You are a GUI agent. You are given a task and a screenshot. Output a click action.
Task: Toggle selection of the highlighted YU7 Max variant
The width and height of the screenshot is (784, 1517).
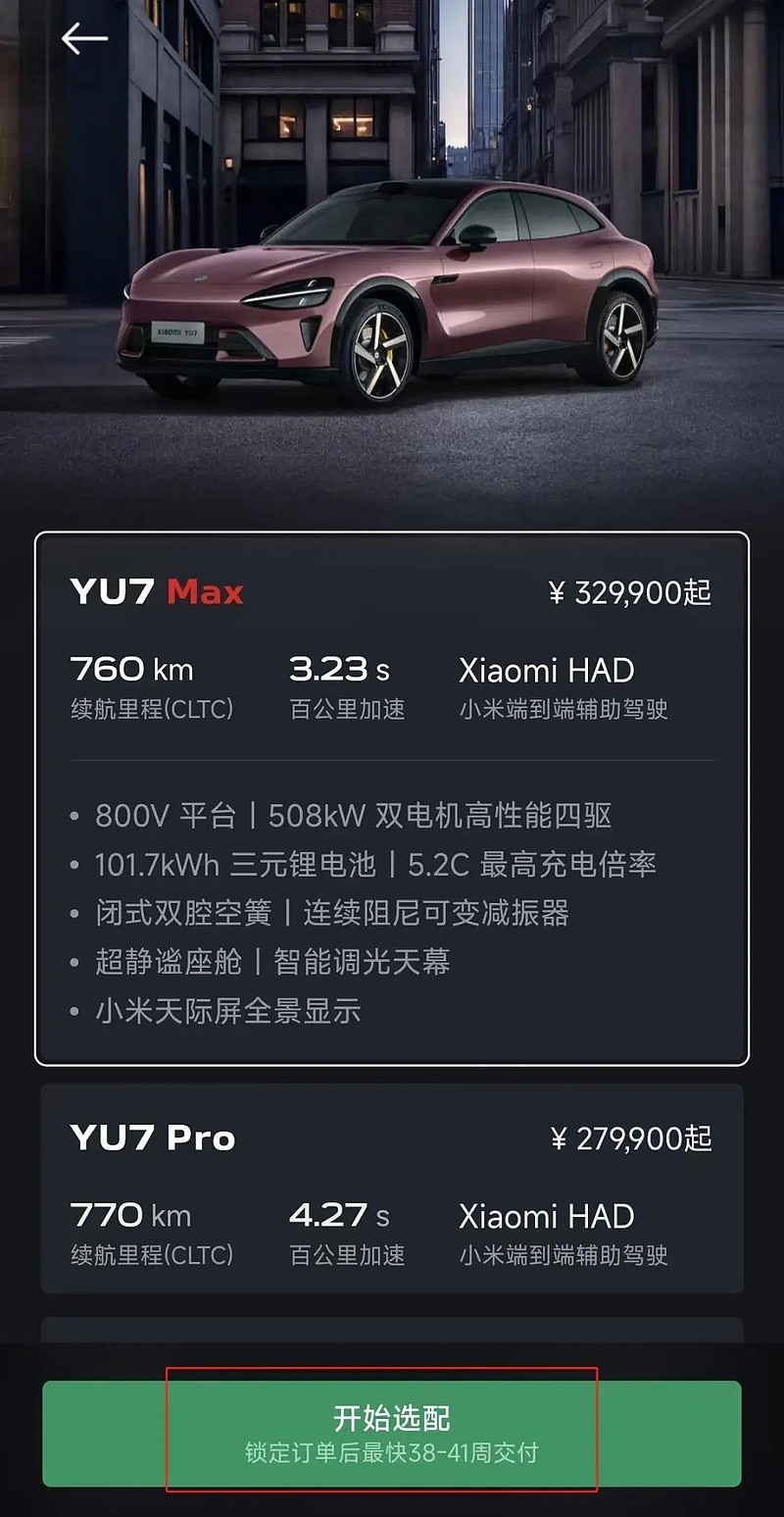[x=392, y=794]
